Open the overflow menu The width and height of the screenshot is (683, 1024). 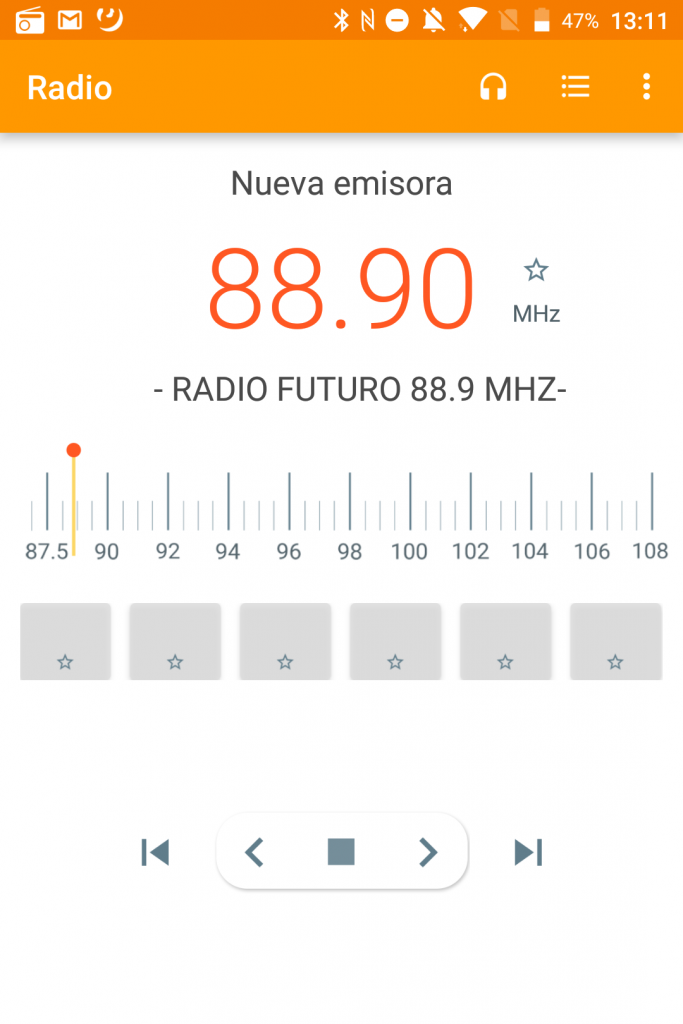tap(647, 87)
